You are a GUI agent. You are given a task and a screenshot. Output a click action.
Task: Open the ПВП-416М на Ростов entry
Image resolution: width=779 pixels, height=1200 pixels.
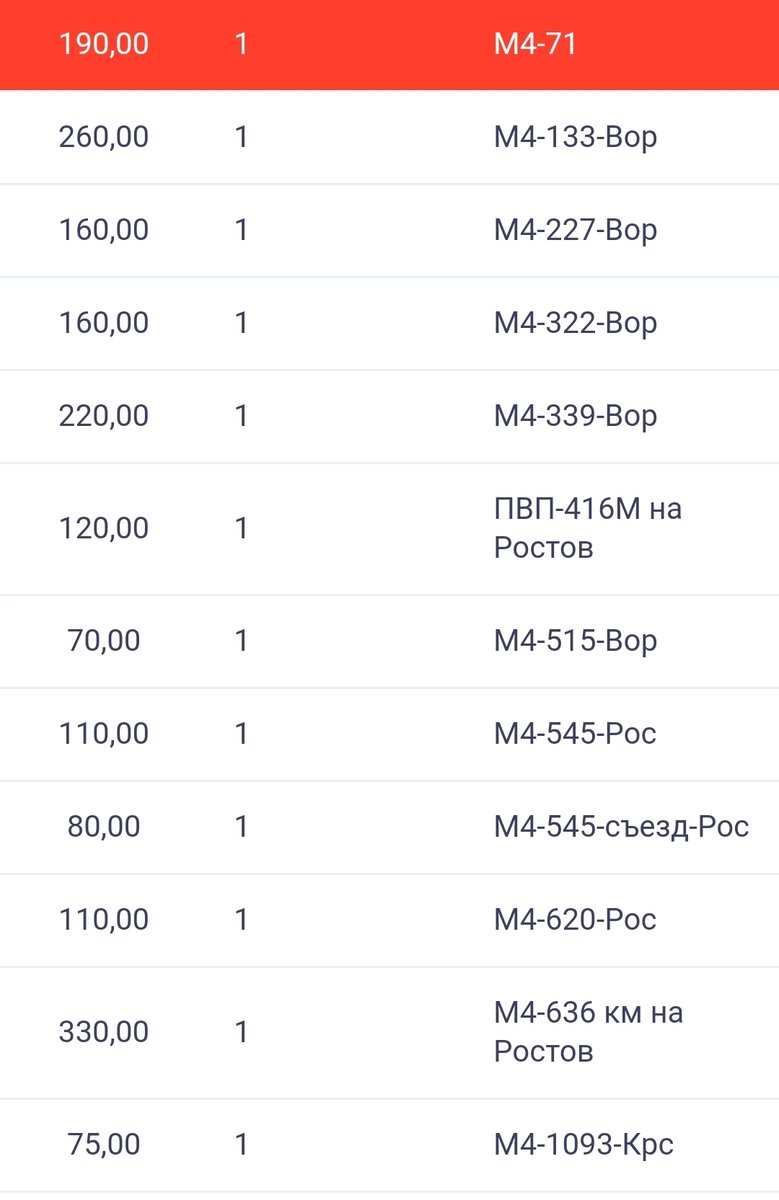pyautogui.click(x=590, y=528)
